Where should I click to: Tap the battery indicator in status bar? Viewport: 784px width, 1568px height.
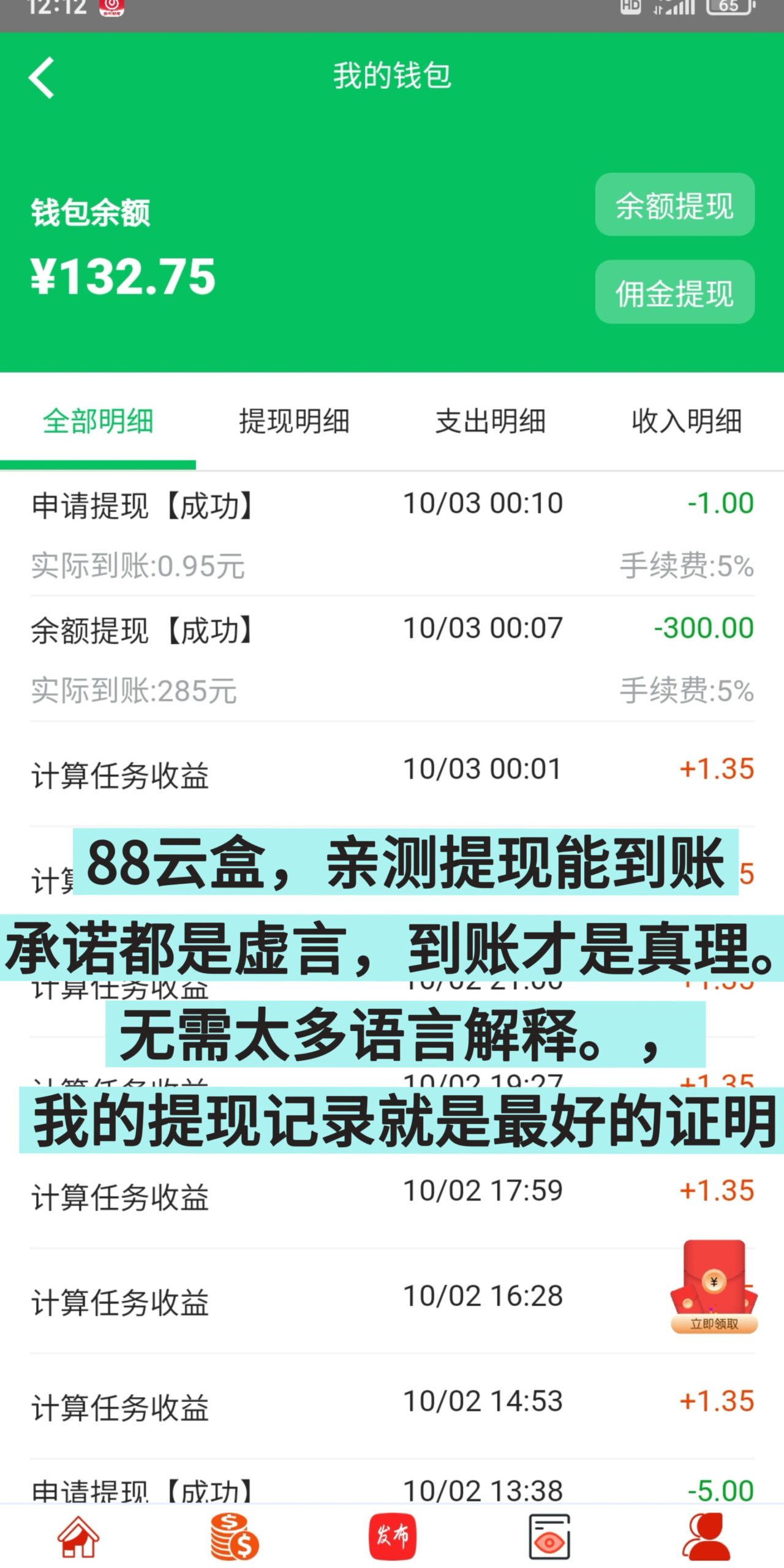729,9
